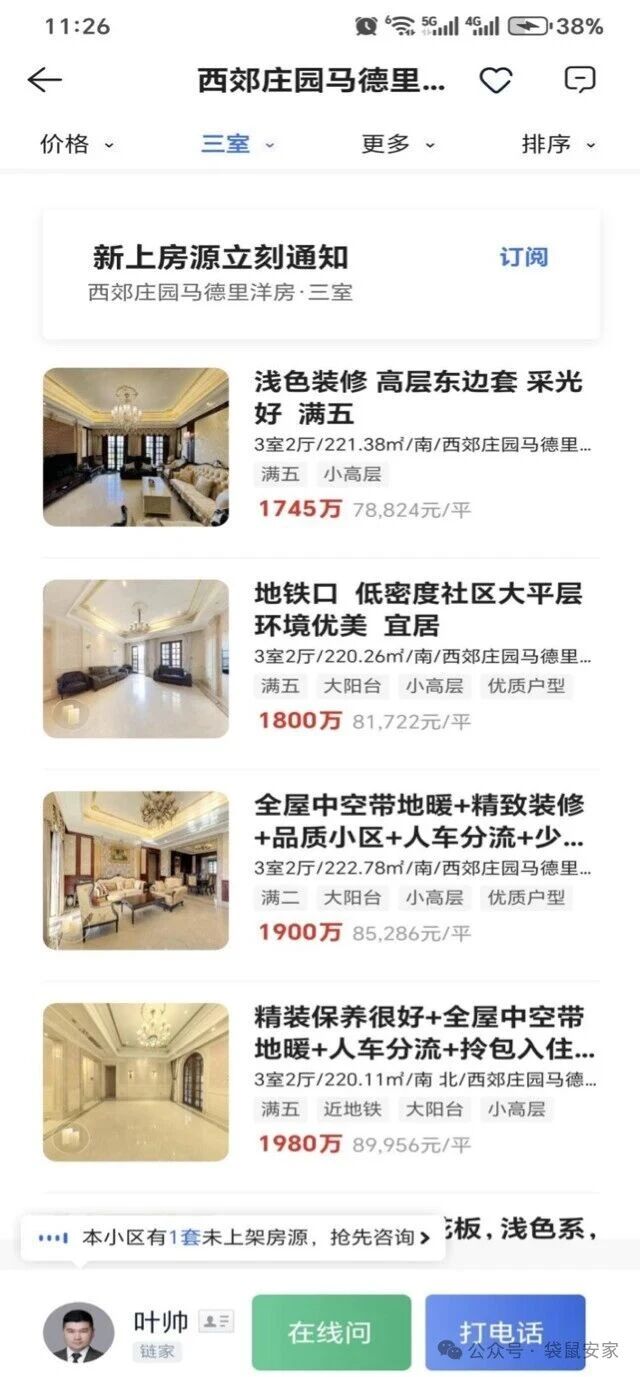Tap the 未上架房源 抢先咨询 banner

tap(232, 1237)
